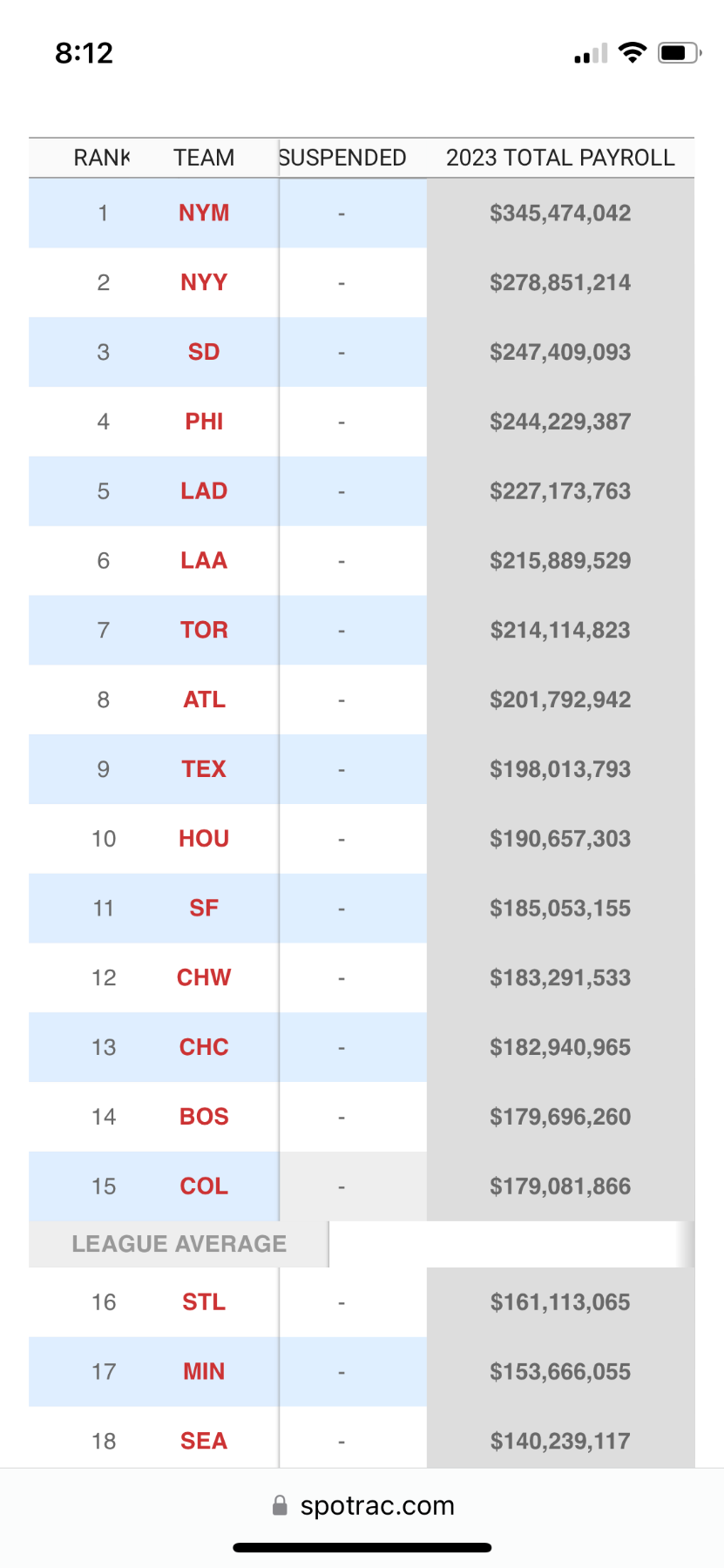Select the SF team link

point(204,909)
